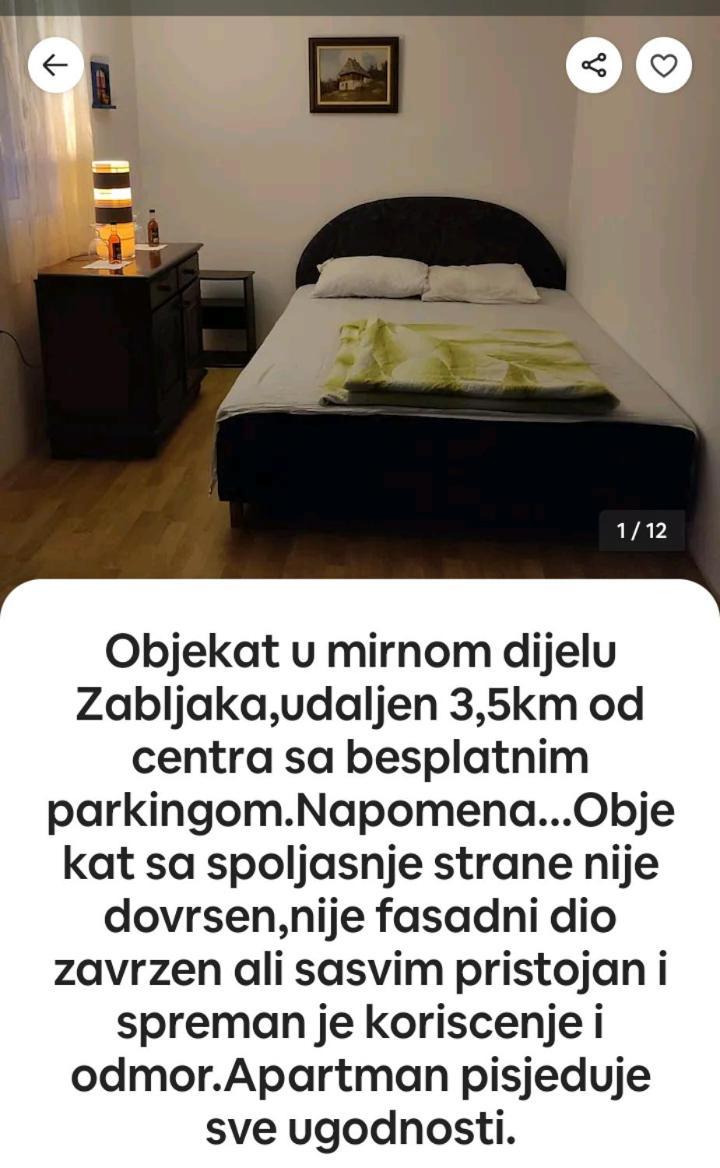Go back using the arrow button
Viewport: 720px width, 1168px height.
point(55,66)
